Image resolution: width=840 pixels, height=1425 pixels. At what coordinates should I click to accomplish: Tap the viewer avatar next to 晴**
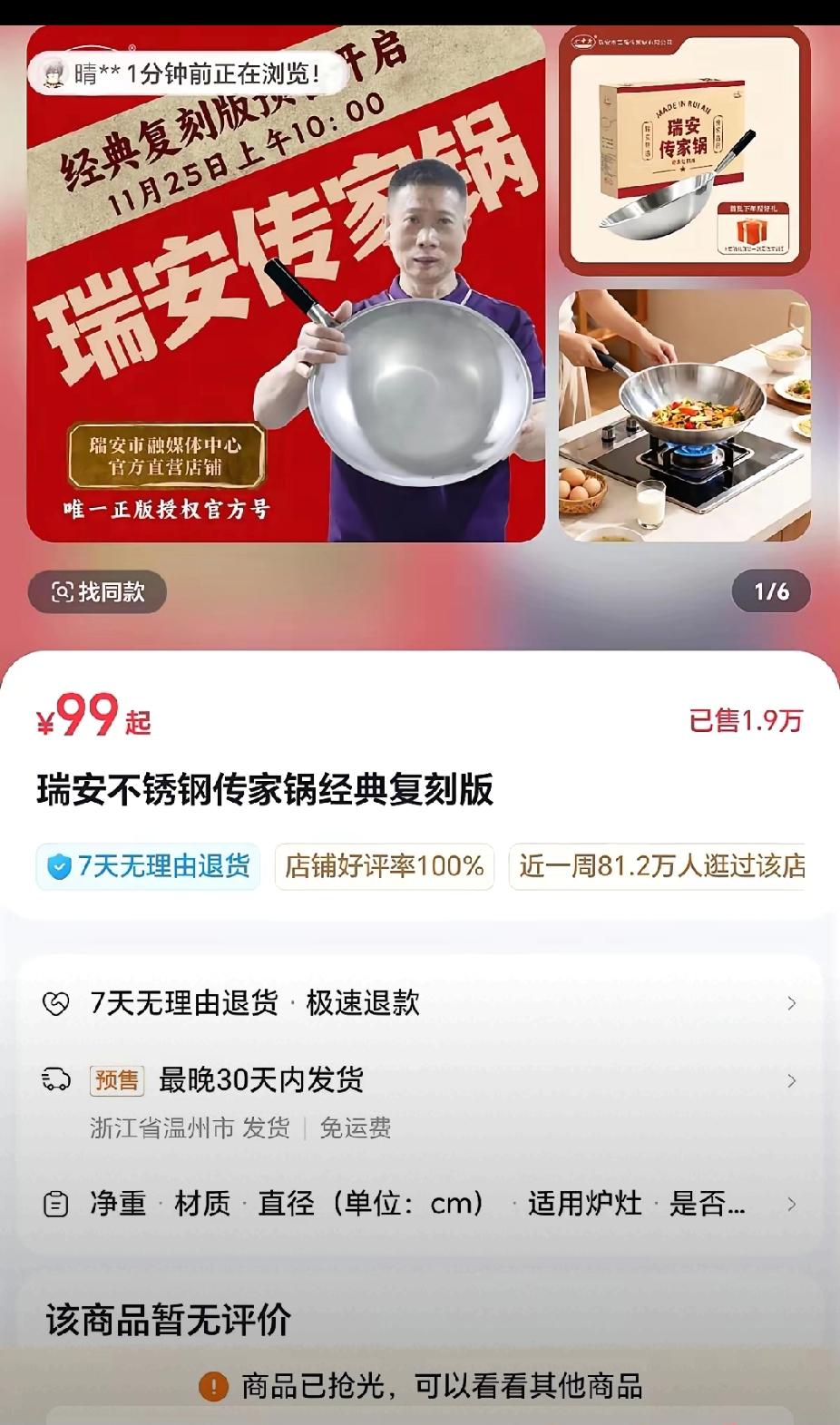pos(56,76)
